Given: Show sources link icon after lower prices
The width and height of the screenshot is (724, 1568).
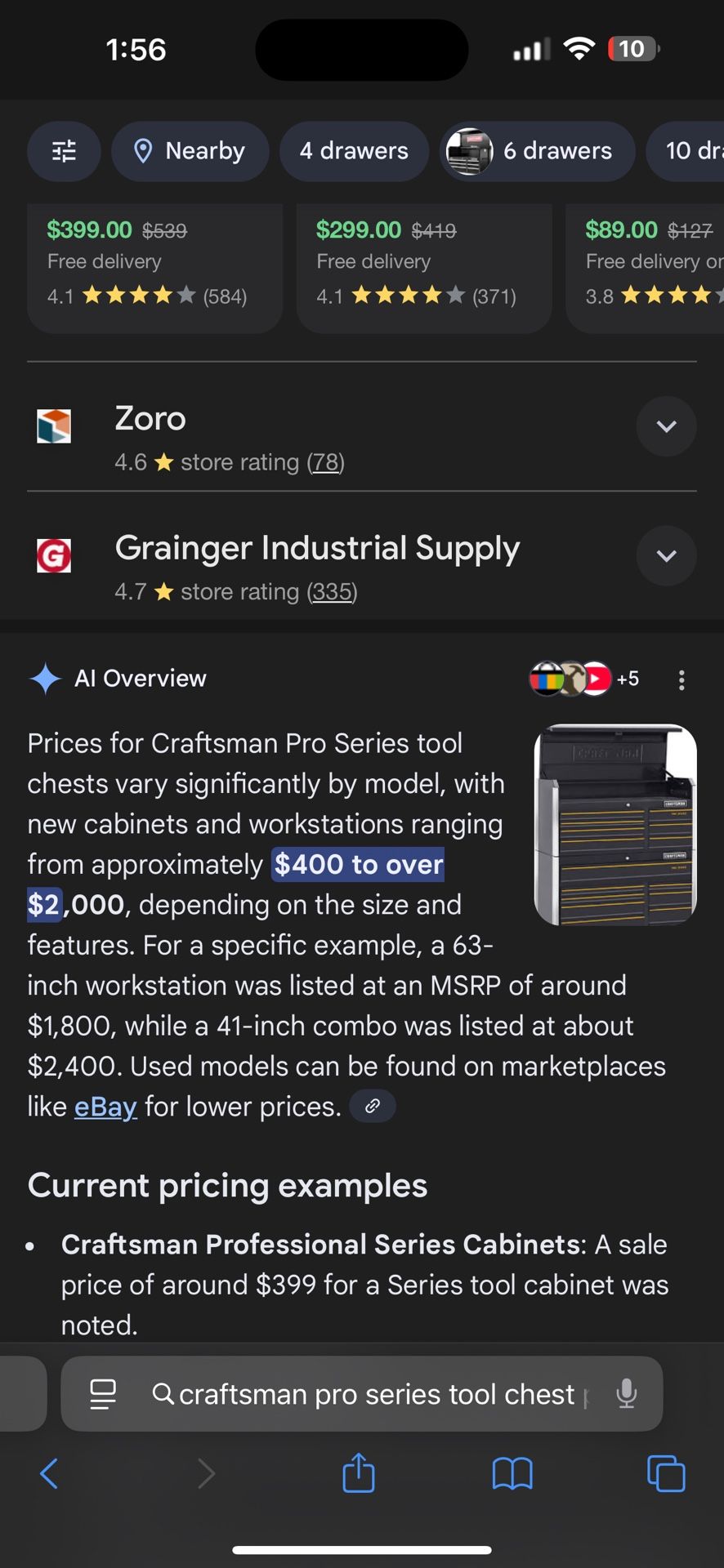Looking at the screenshot, I should click(373, 1107).
